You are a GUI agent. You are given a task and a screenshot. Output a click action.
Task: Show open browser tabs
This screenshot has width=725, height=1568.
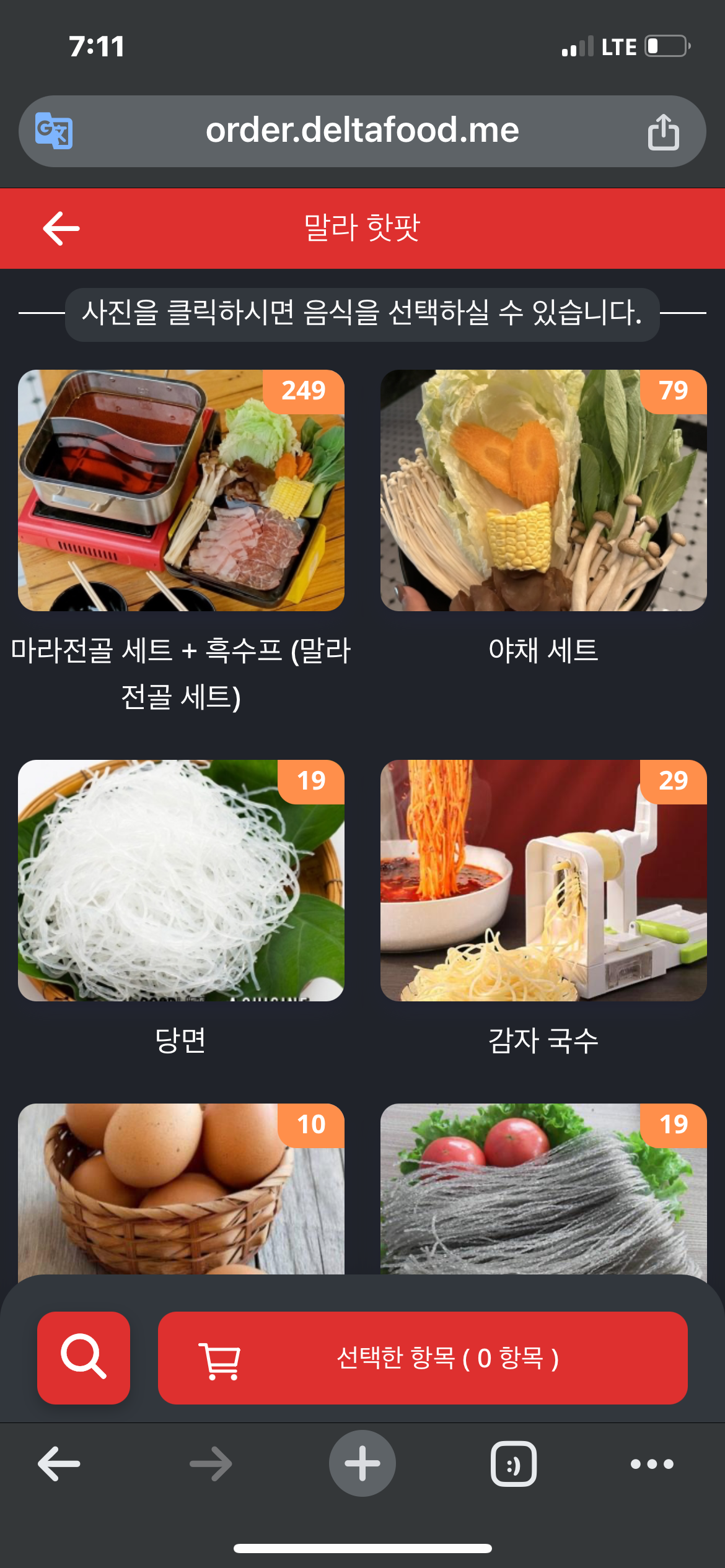(514, 1464)
